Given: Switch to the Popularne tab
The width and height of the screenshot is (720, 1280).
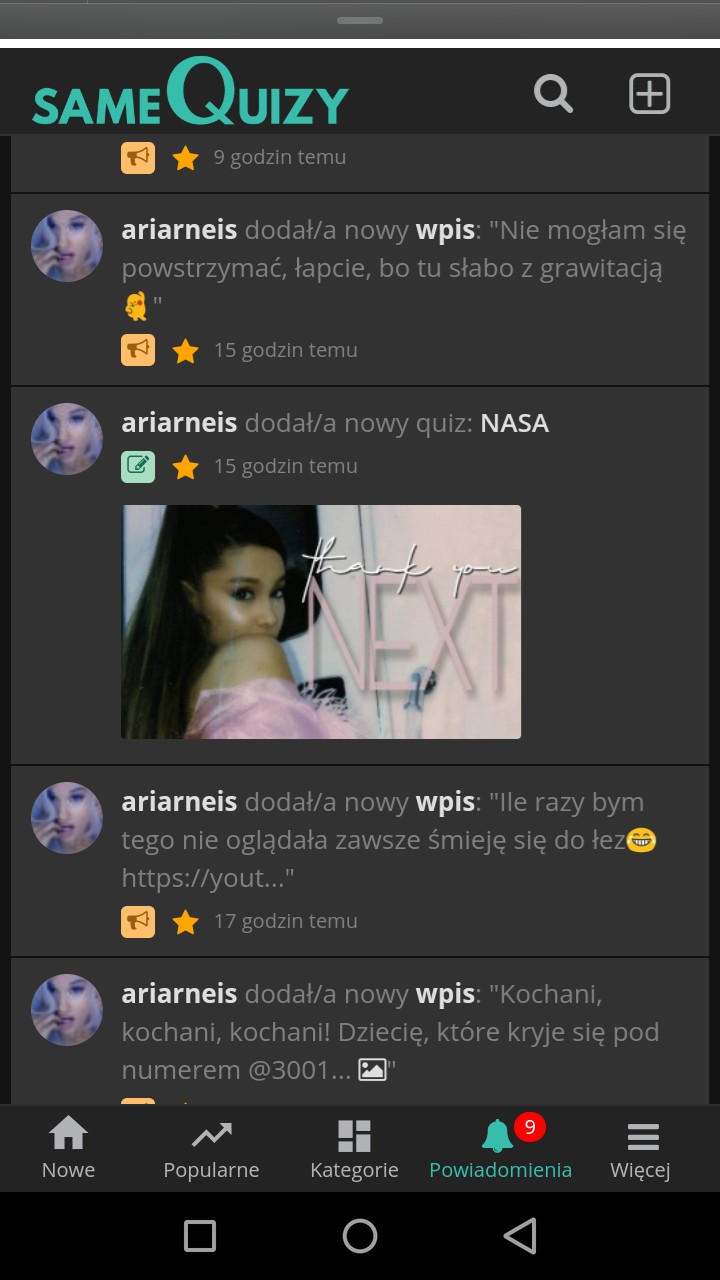Looking at the screenshot, I should point(211,1148).
